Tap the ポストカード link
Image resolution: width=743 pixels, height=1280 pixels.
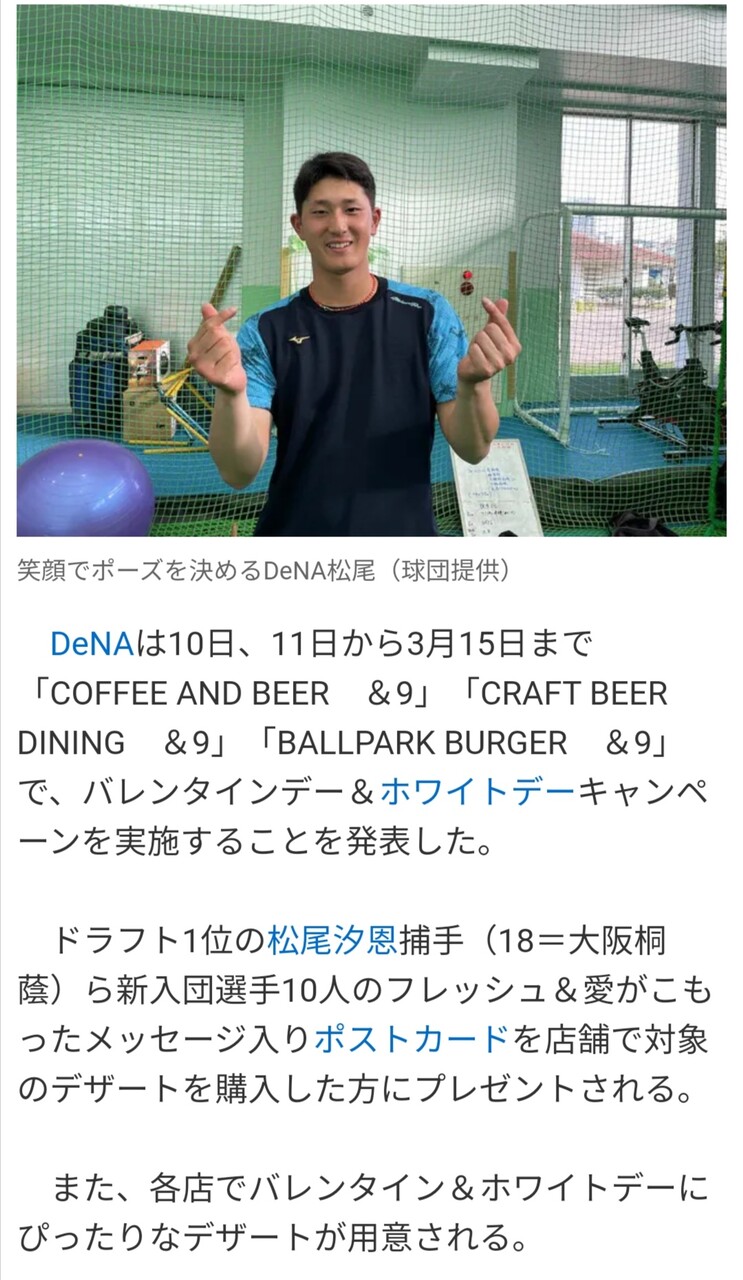coord(412,1039)
